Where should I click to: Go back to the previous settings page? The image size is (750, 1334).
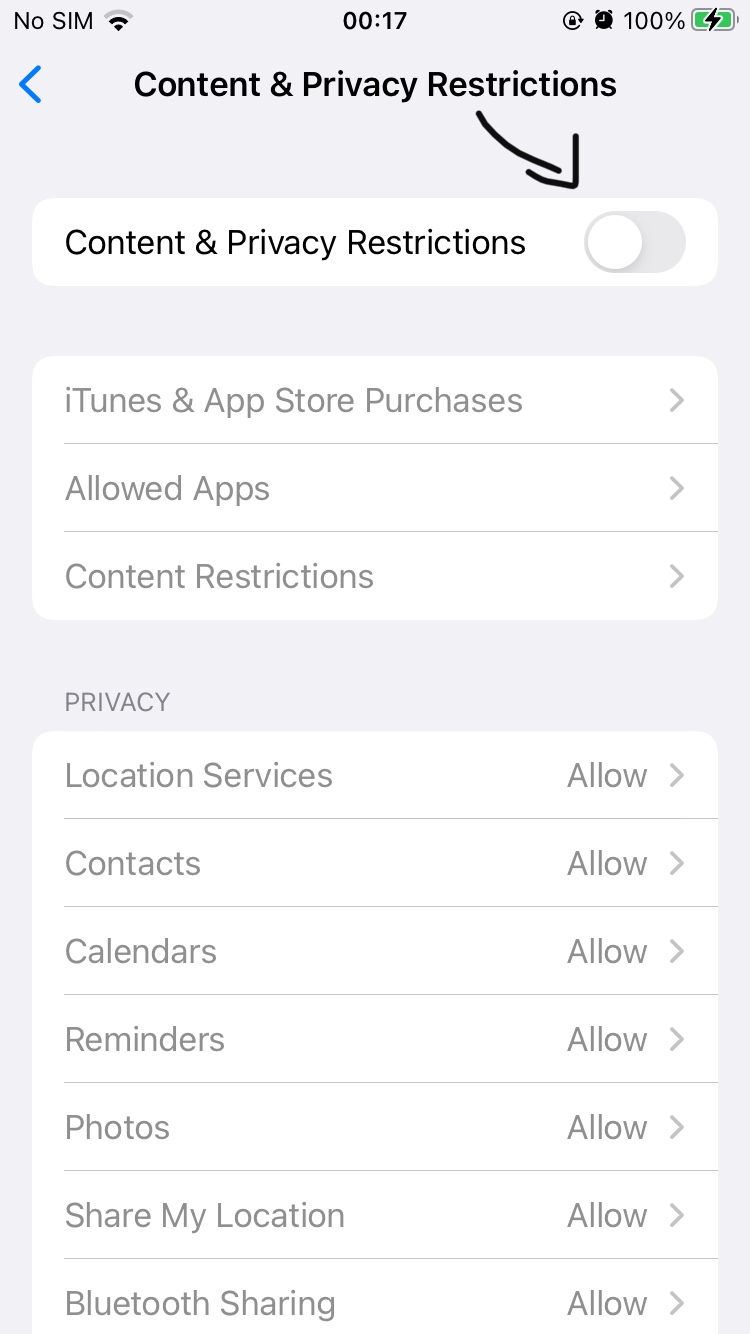[x=32, y=85]
